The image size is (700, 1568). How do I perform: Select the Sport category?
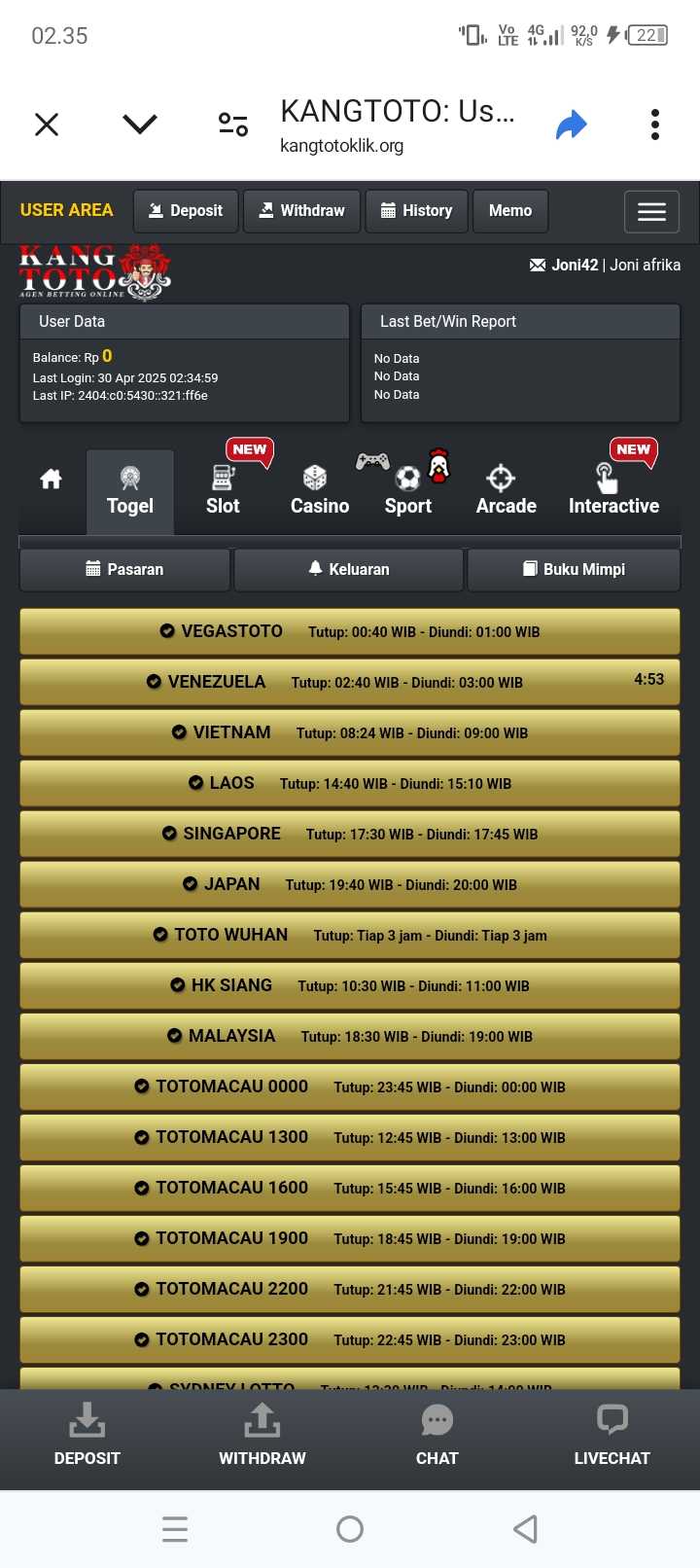(x=407, y=490)
